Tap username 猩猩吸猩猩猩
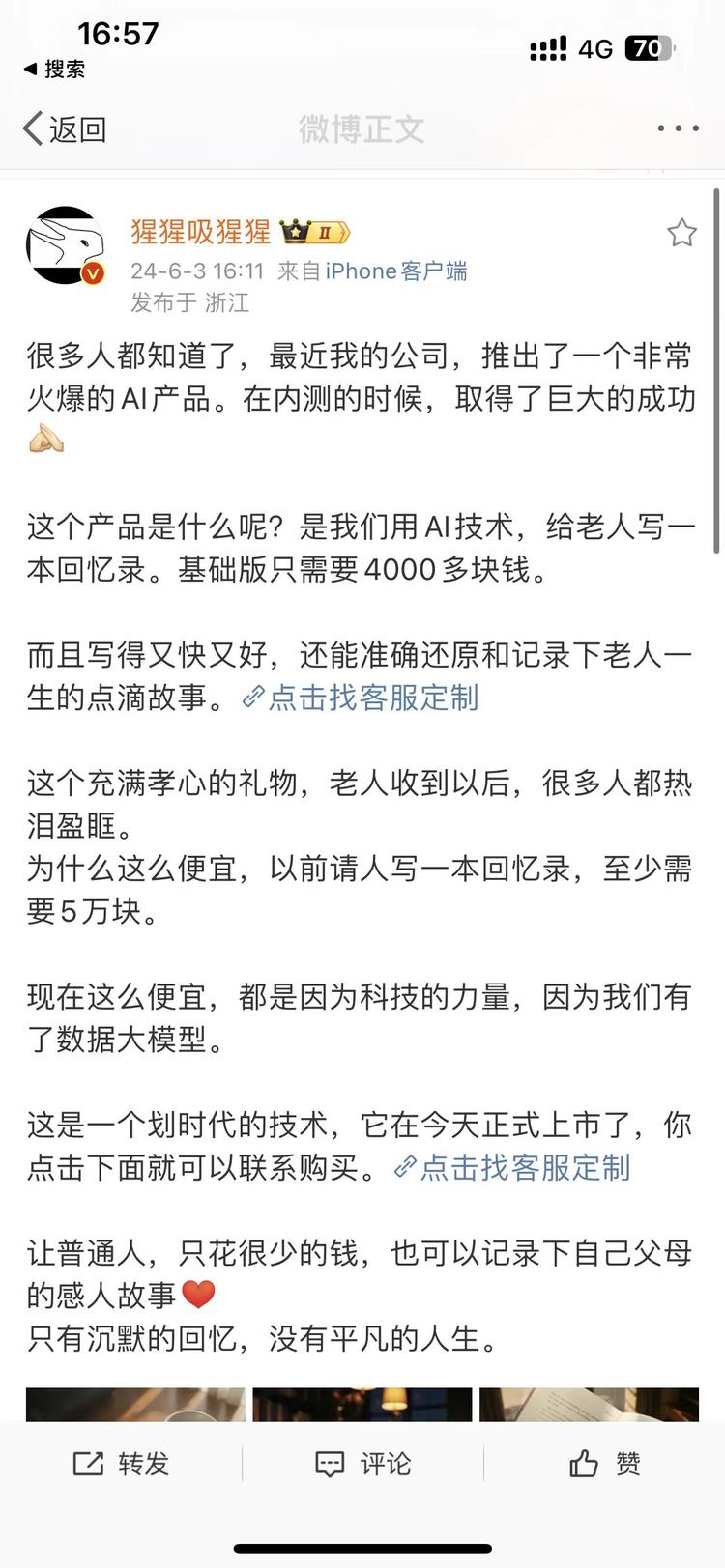This screenshot has width=725, height=1568. [200, 232]
